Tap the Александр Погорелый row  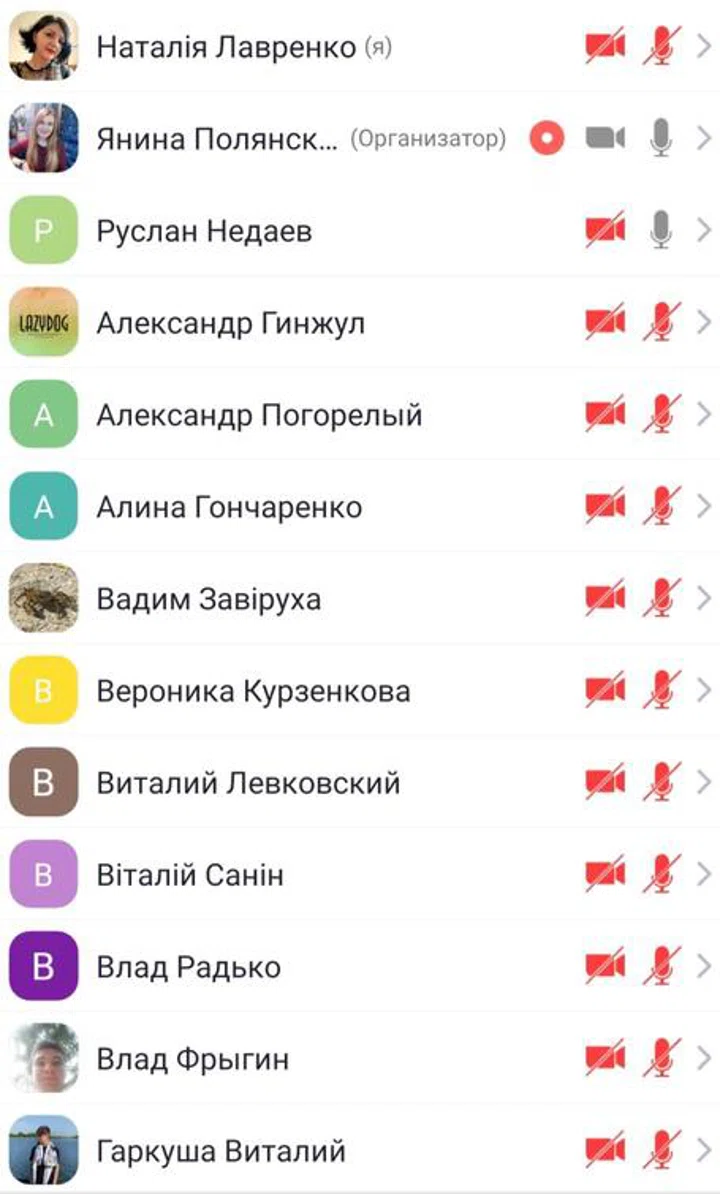(x=360, y=414)
